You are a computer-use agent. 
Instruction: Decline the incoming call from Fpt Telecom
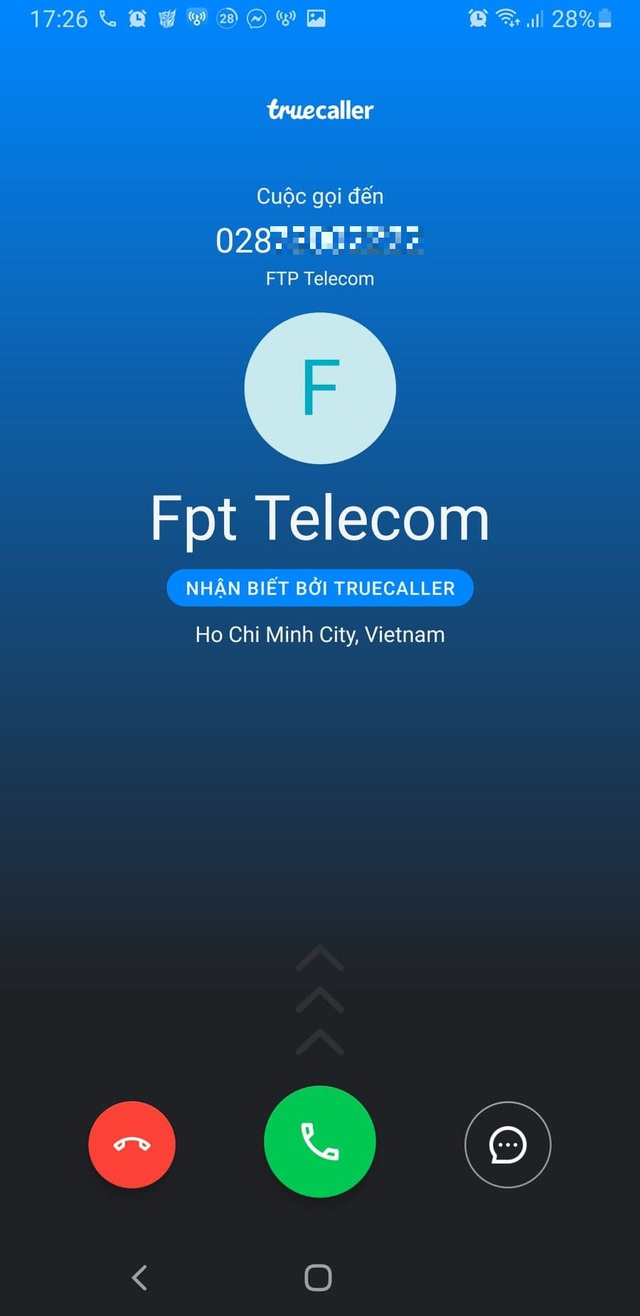(132, 1144)
